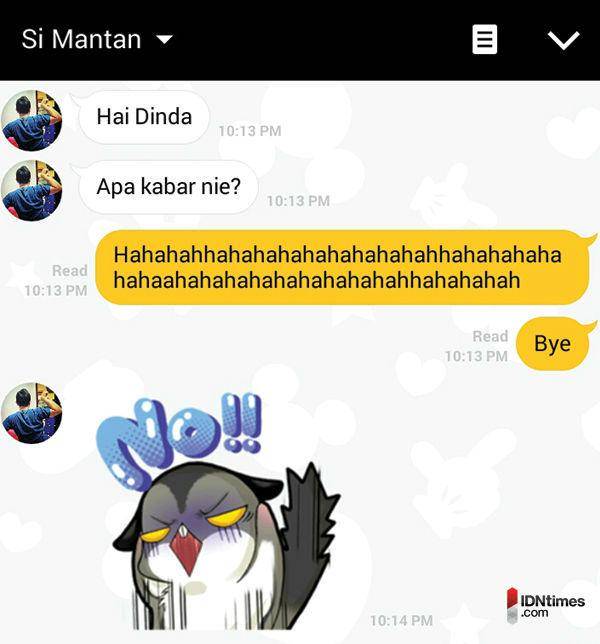Open the chevron-down chat menu
Screen dimensions: 600x644
click(x=564, y=40)
